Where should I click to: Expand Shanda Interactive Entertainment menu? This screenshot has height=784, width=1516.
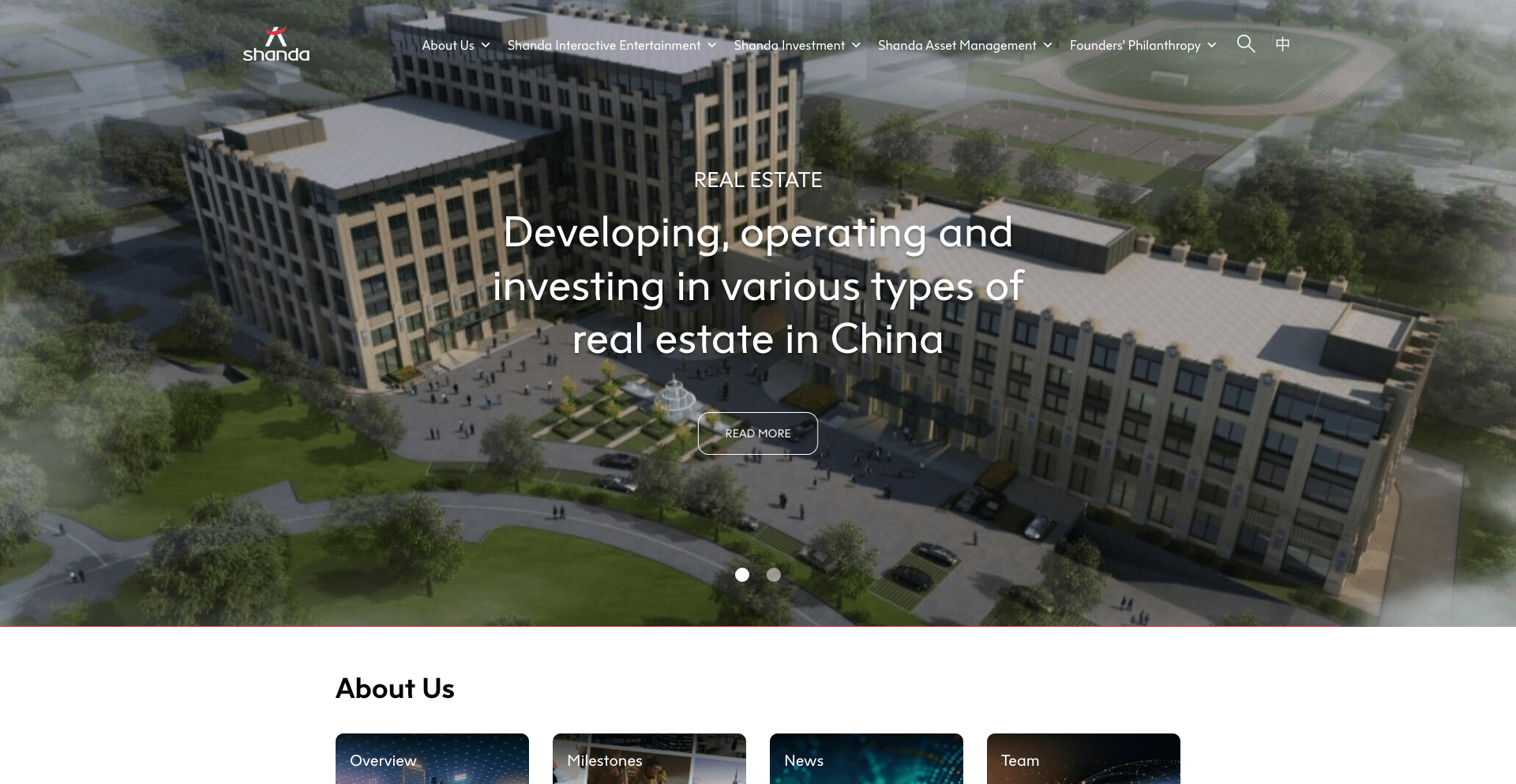click(611, 46)
